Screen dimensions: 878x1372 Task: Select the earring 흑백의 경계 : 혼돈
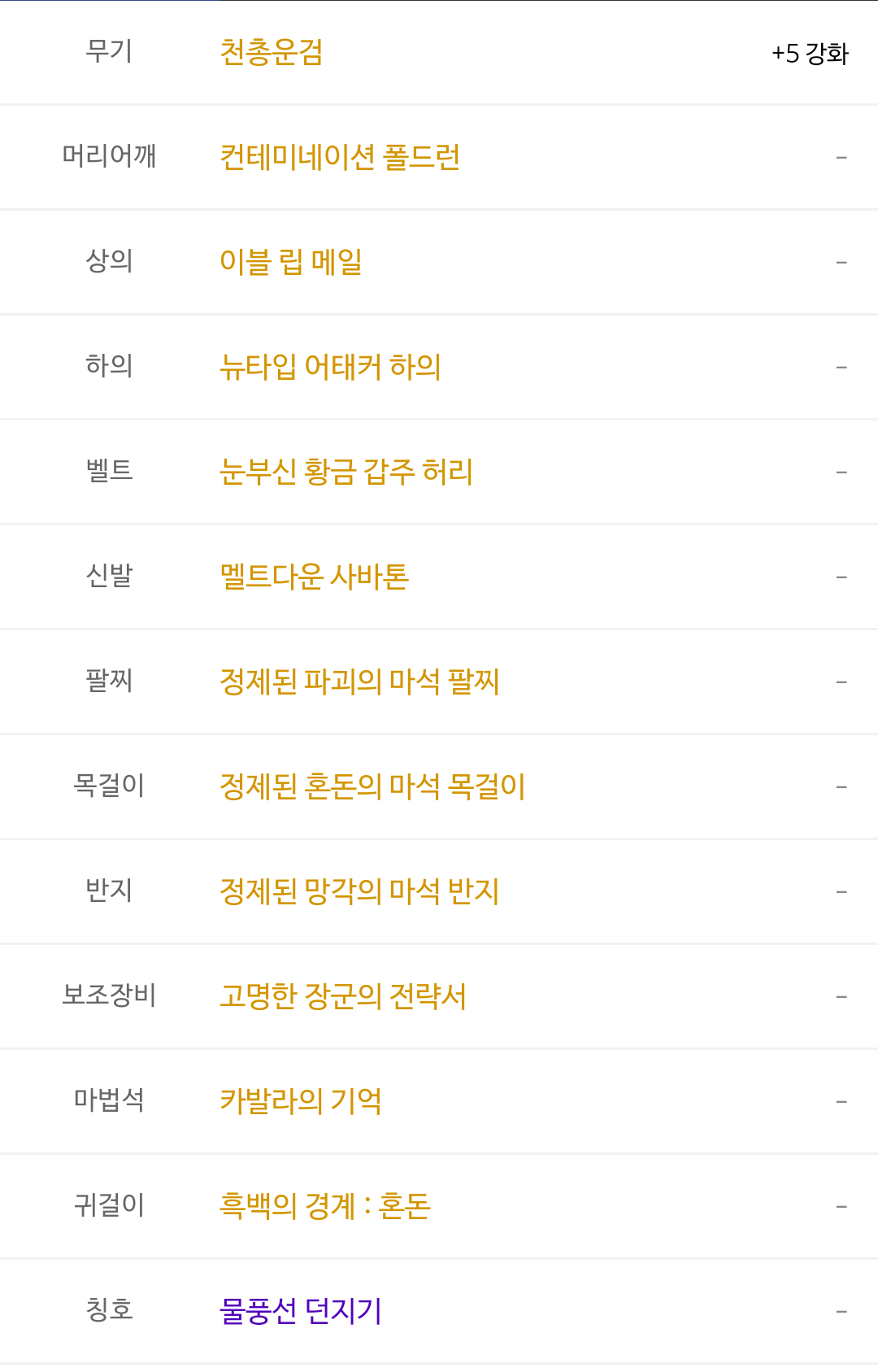[x=325, y=1206]
